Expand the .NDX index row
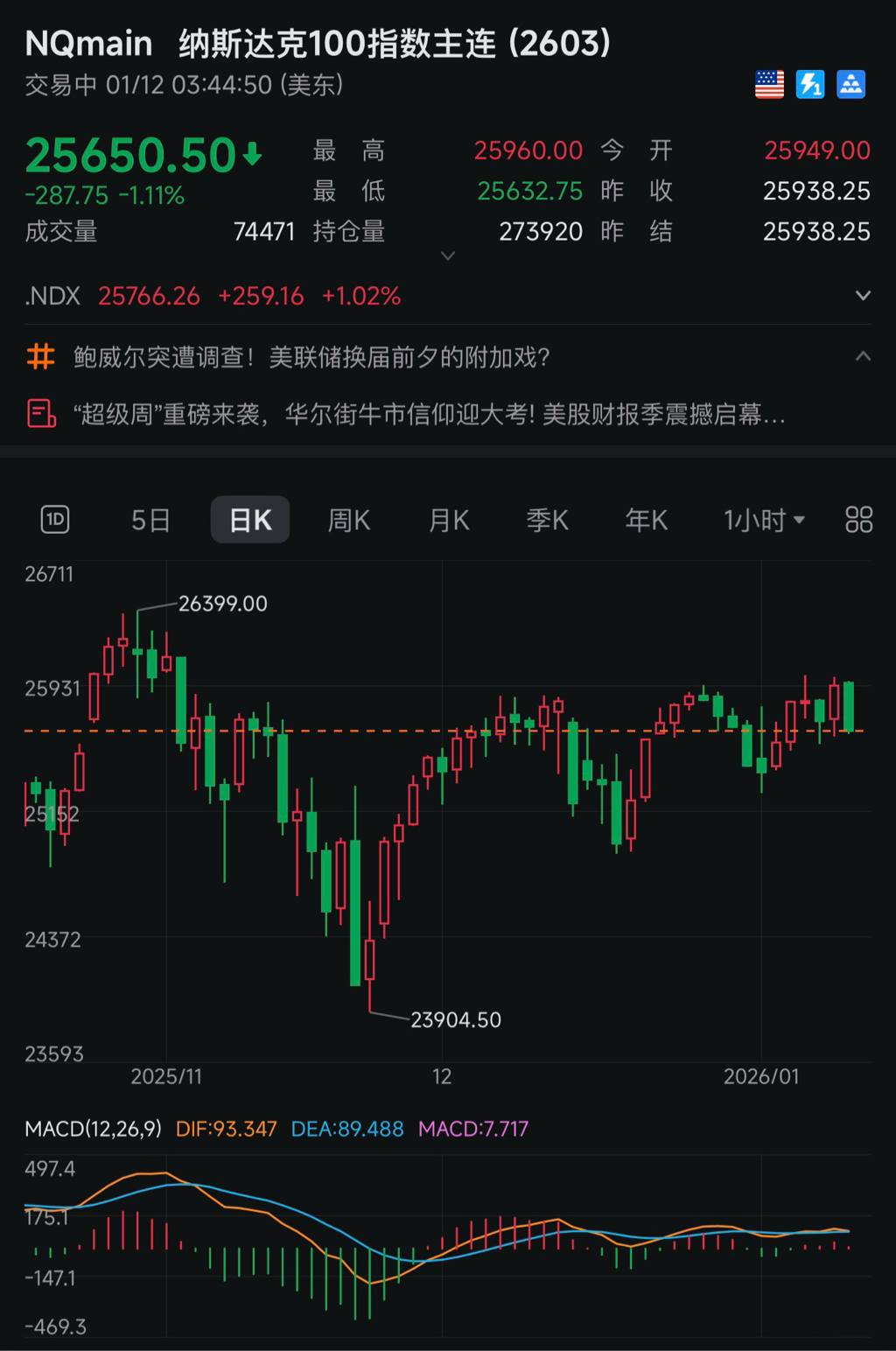 863,296
